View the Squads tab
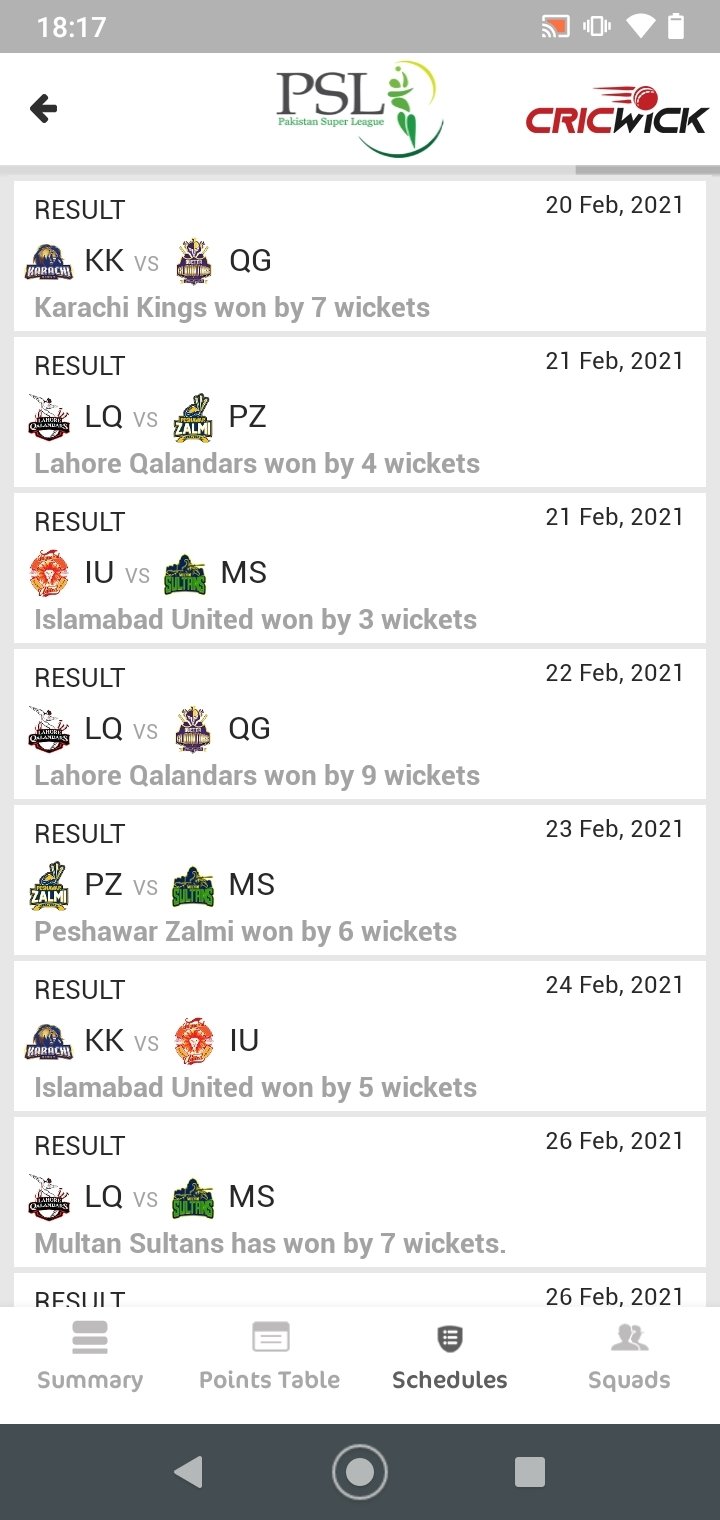 pyautogui.click(x=629, y=1357)
